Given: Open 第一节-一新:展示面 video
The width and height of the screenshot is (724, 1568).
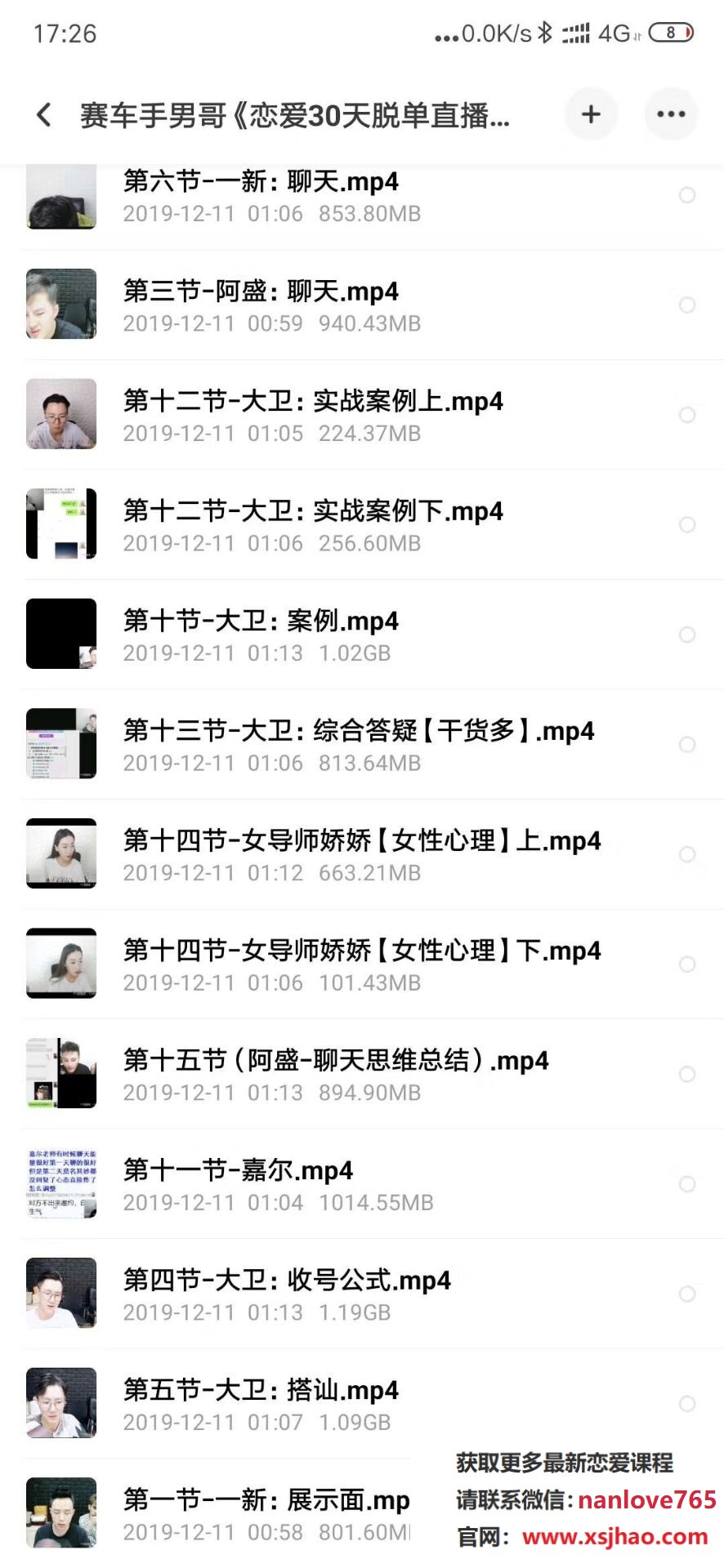Looking at the screenshot, I should tap(266, 1513).
